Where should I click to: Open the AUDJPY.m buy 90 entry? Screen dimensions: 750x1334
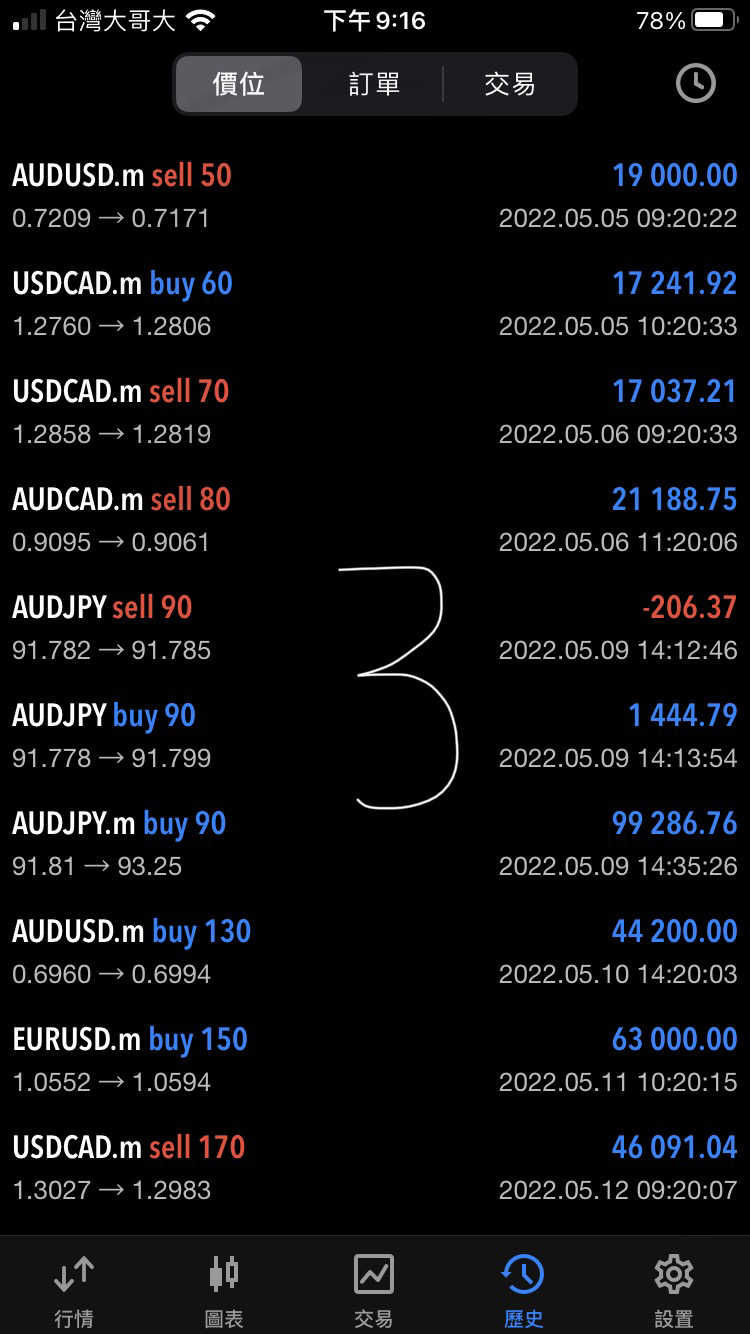(x=374, y=844)
